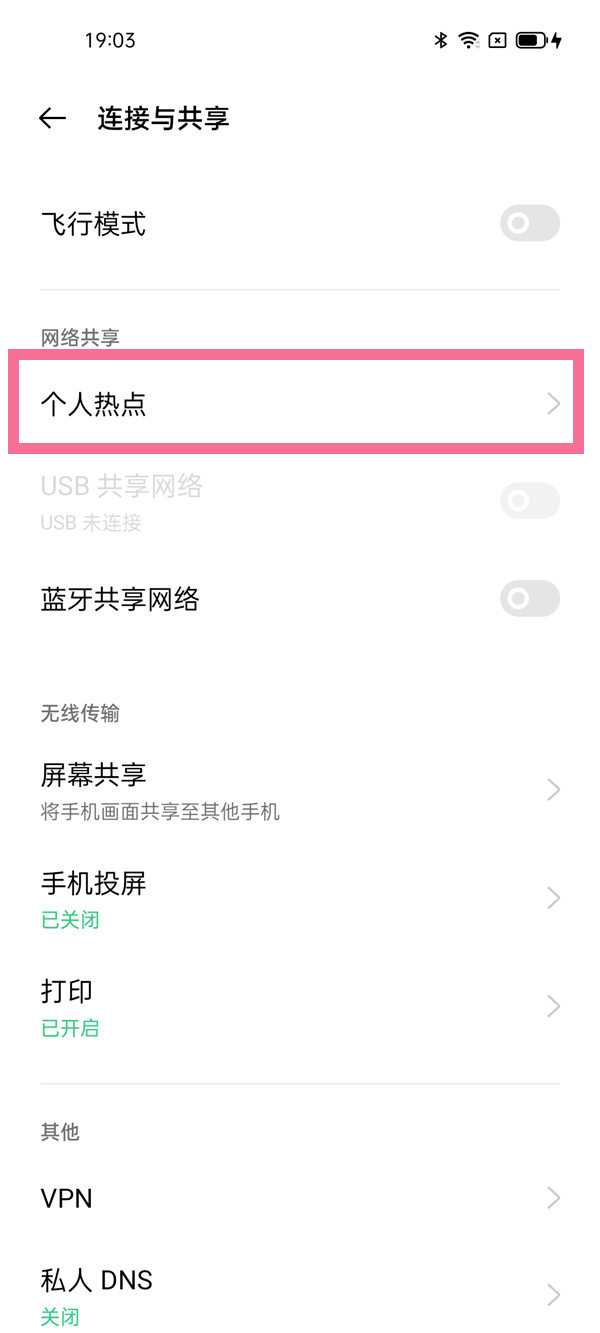
Task: Toggle 飞行模式 switch on
Action: [529, 224]
